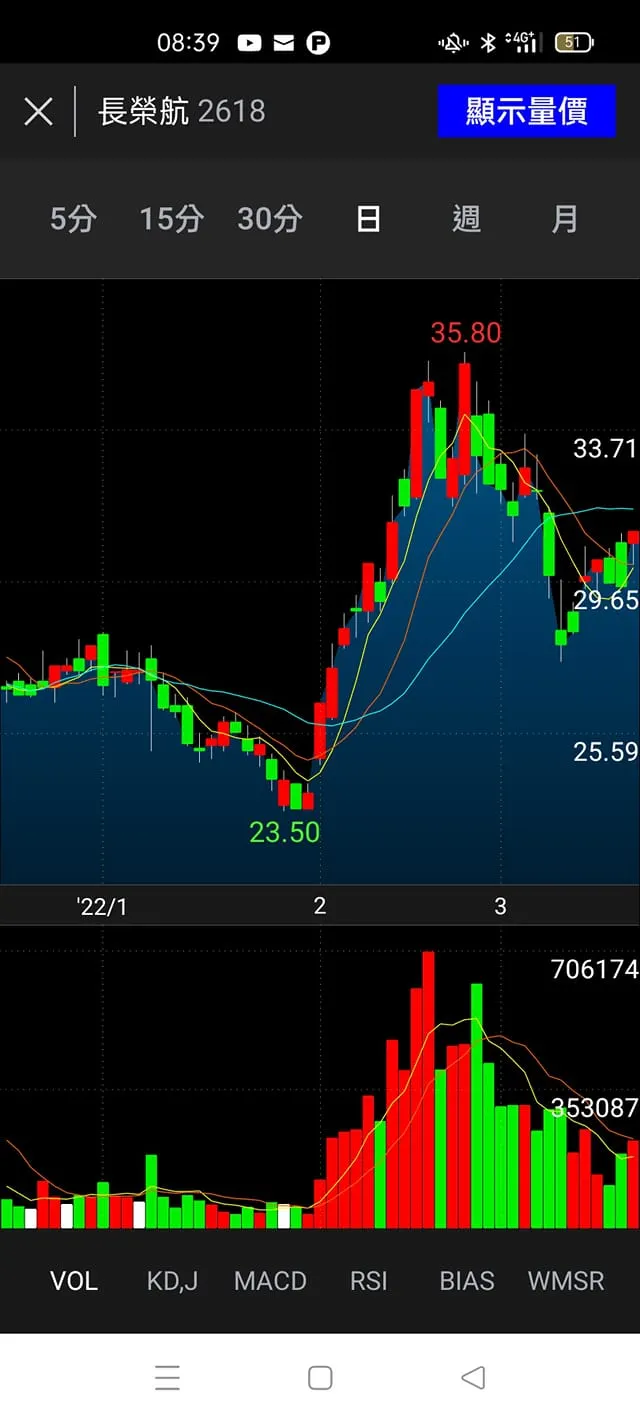The height and width of the screenshot is (1422, 640).
Task: Select the VOL indicator tab
Action: click(x=74, y=1281)
